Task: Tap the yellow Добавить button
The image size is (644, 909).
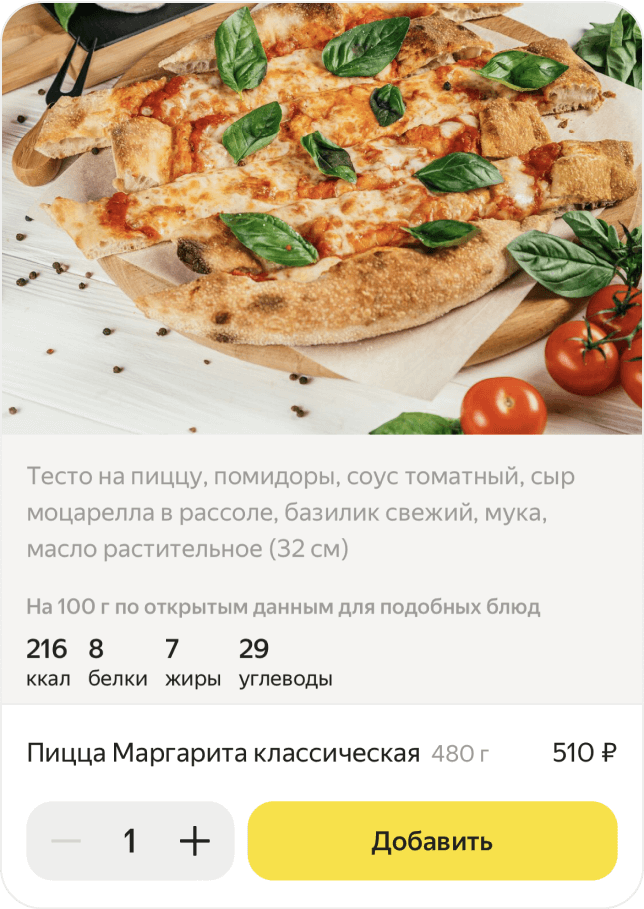Action: pos(432,841)
